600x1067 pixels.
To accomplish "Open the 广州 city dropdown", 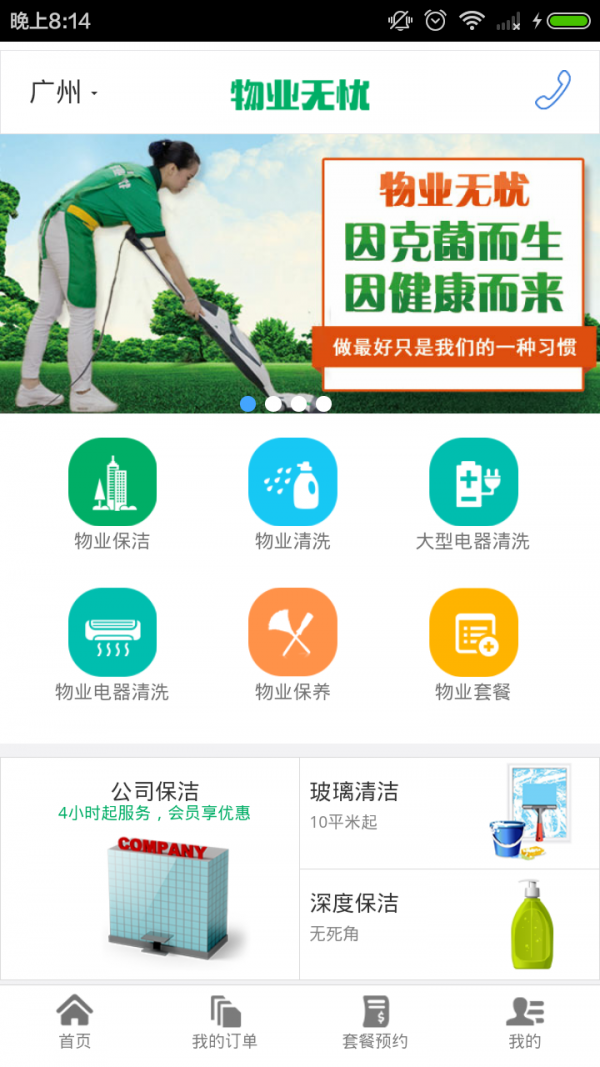I will coord(63,93).
